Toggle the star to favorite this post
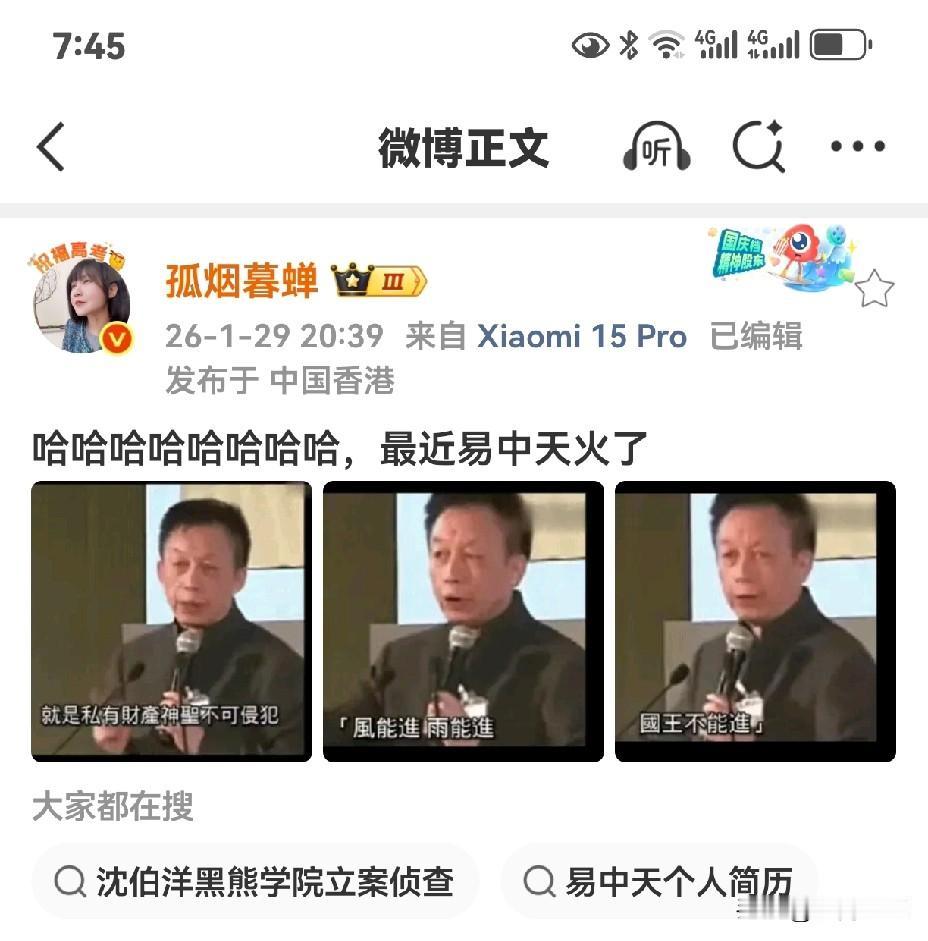 pyautogui.click(x=877, y=289)
